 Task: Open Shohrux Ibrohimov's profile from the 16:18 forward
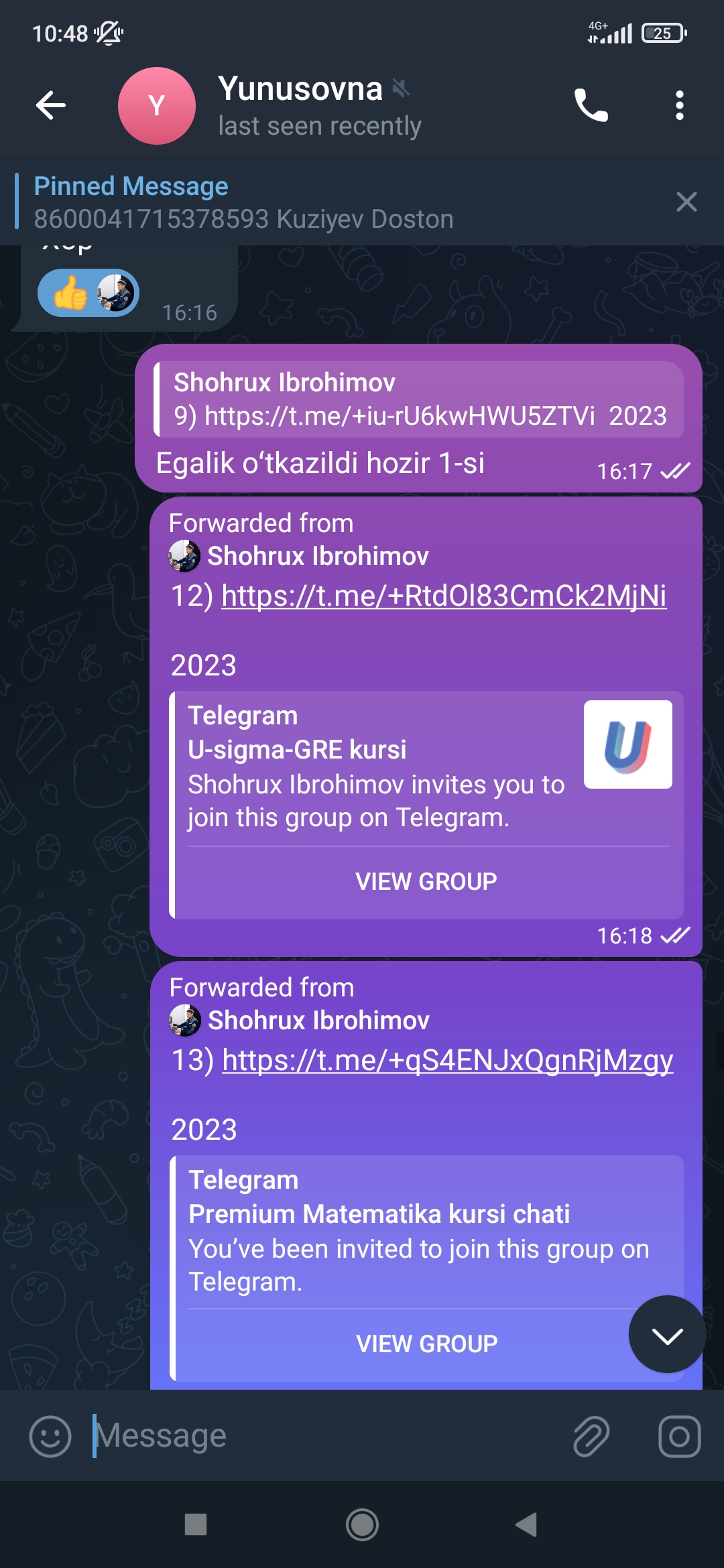coord(318,556)
